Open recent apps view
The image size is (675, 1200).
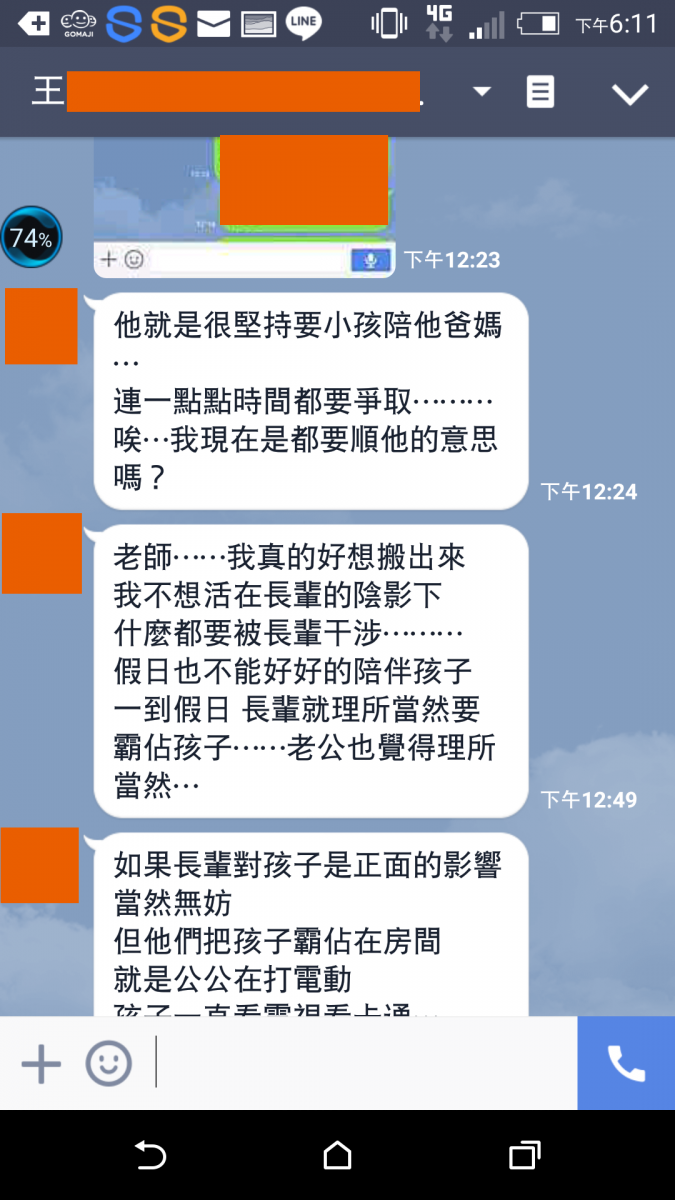click(x=524, y=1156)
